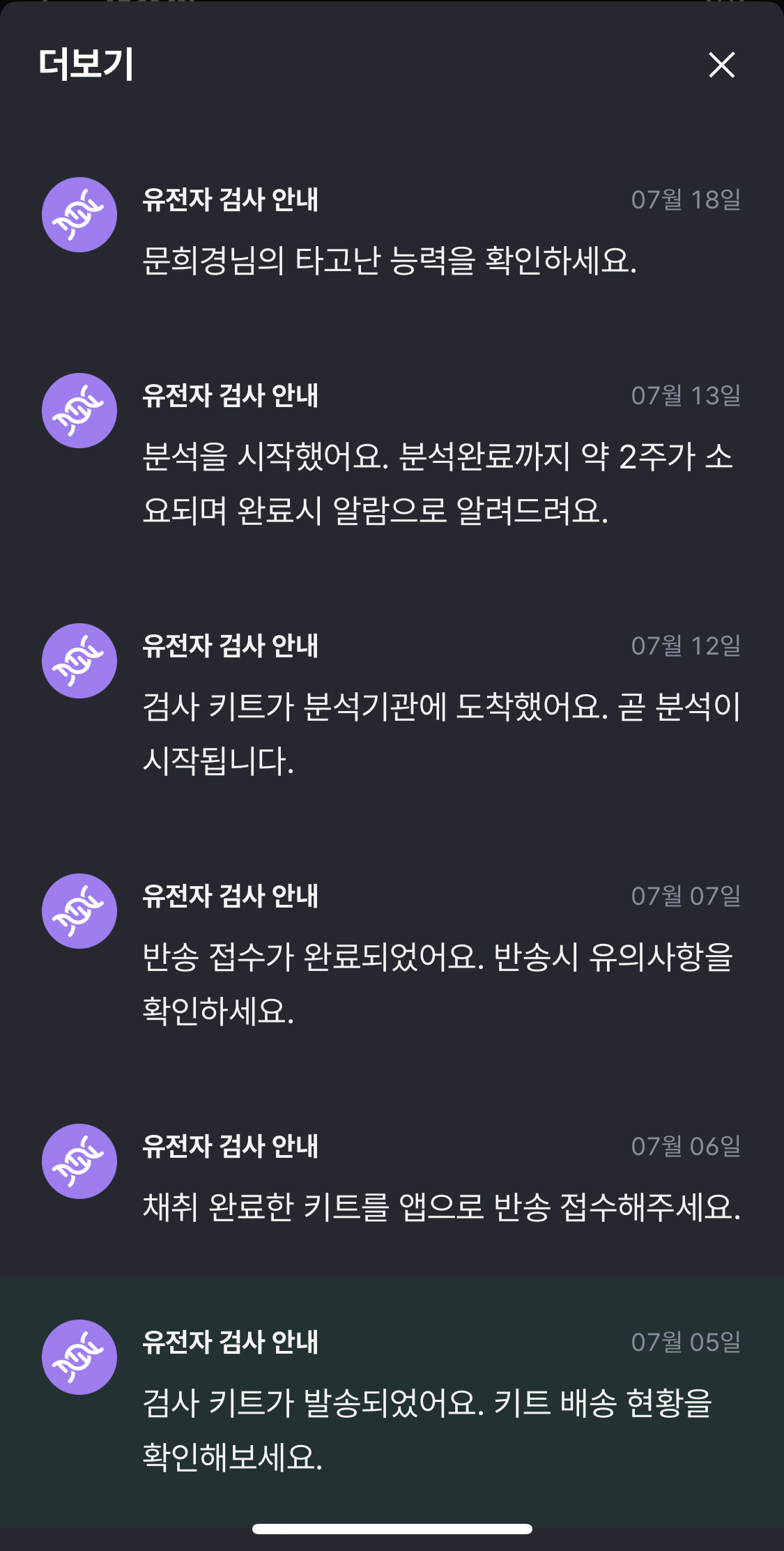Click the 07월 18일 date label
Image resolution: width=784 pixels, height=1551 pixels.
coord(686,199)
